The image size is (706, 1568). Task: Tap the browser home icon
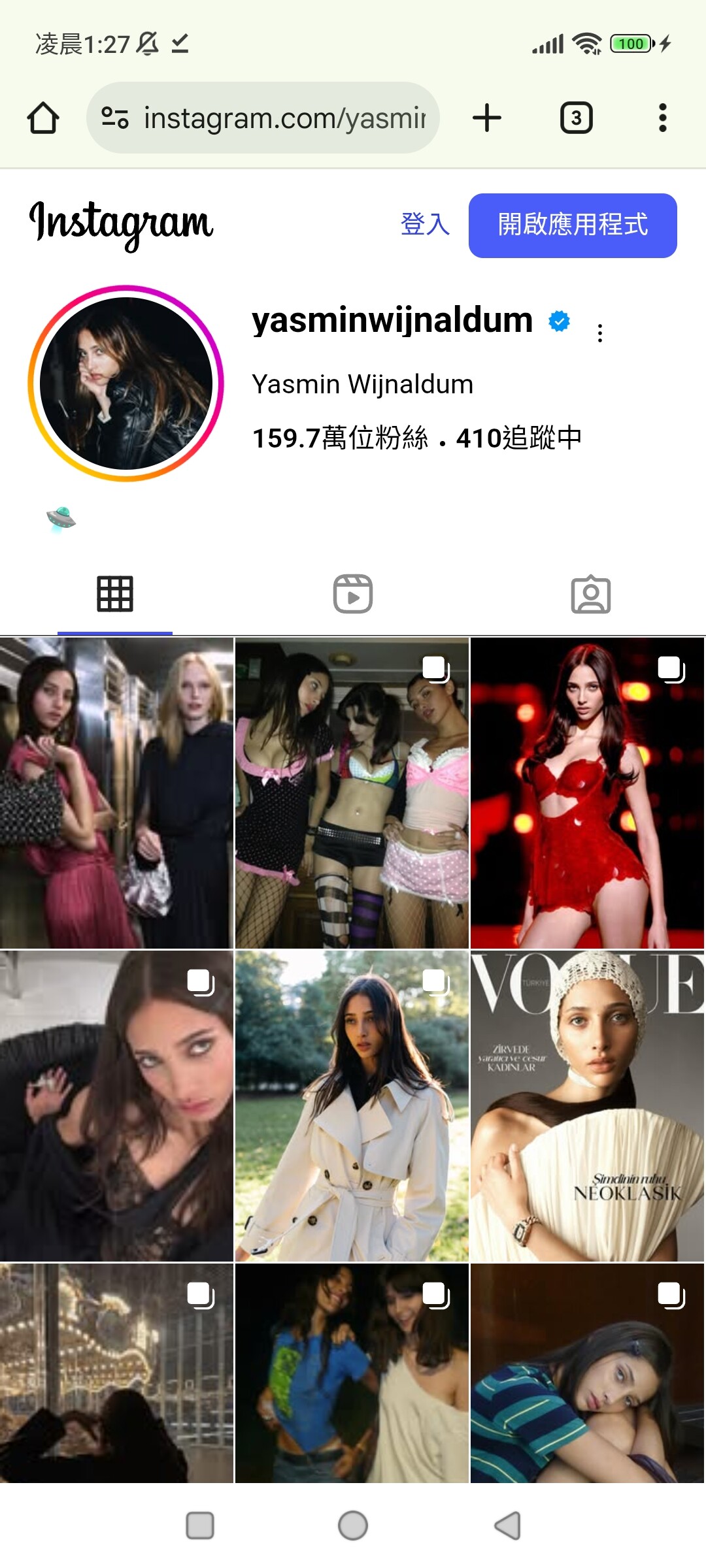coord(43,118)
